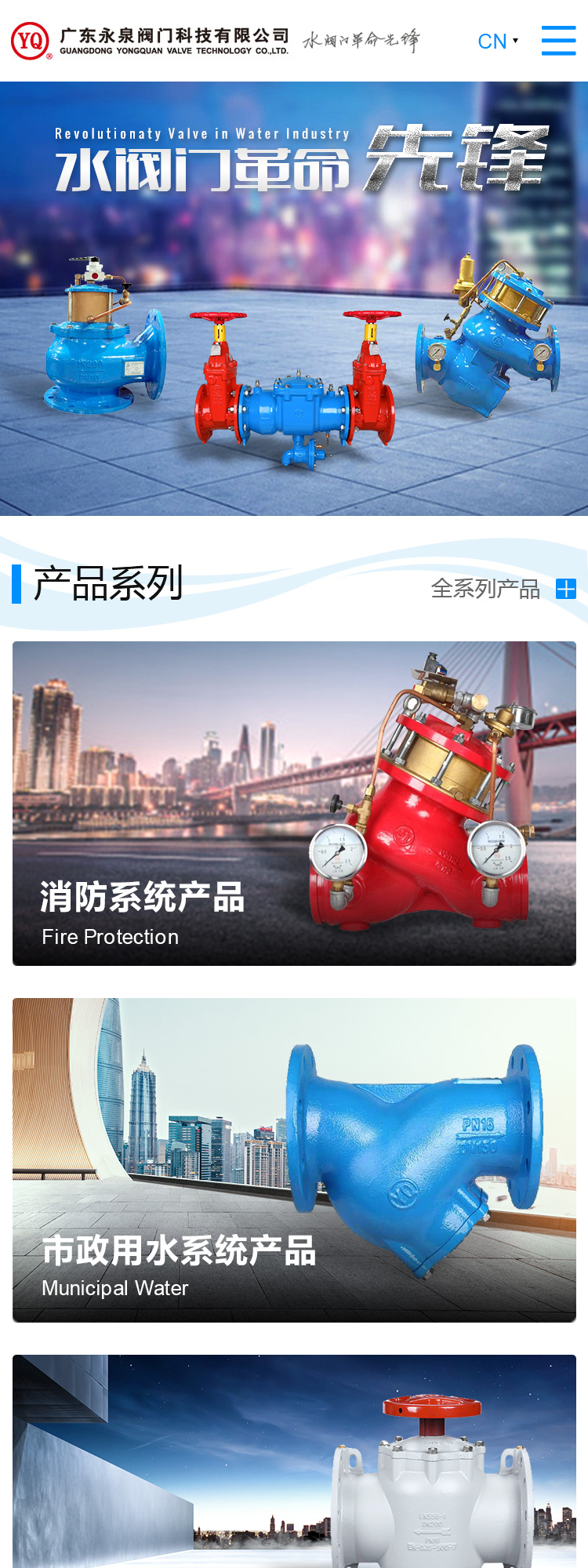Open the hamburger navigation menu
588x1568 pixels.
click(558, 41)
